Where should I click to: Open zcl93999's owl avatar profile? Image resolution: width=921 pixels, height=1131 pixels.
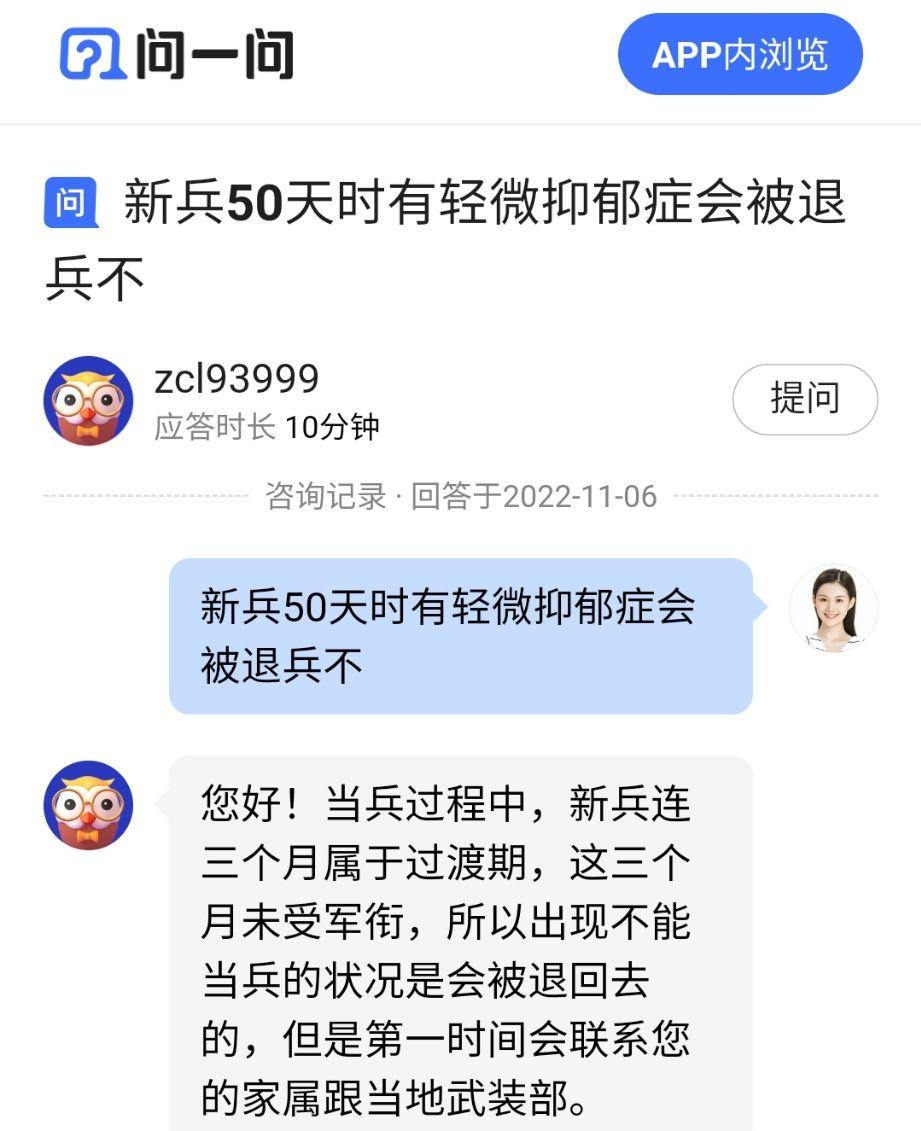tap(88, 401)
